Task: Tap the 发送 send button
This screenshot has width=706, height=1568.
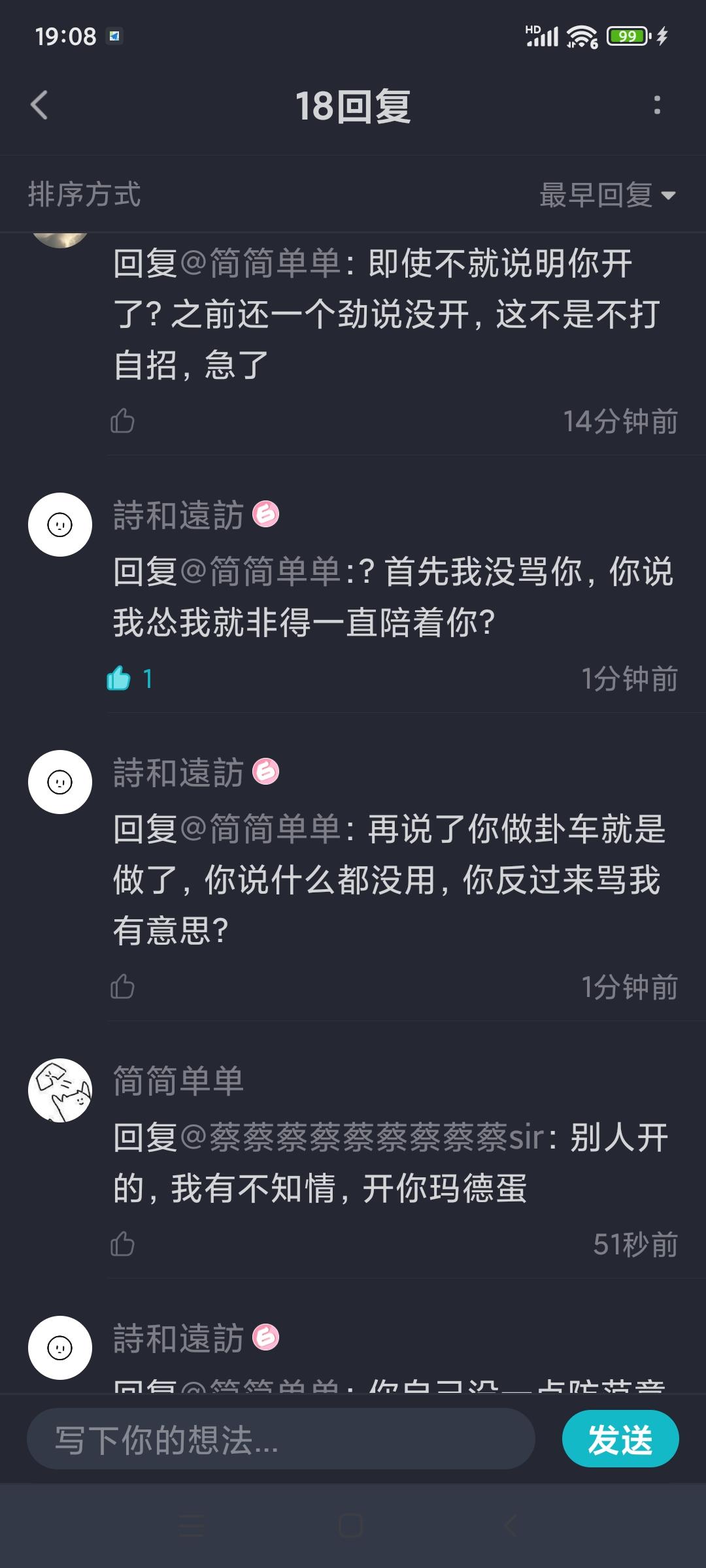Action: [x=620, y=1439]
